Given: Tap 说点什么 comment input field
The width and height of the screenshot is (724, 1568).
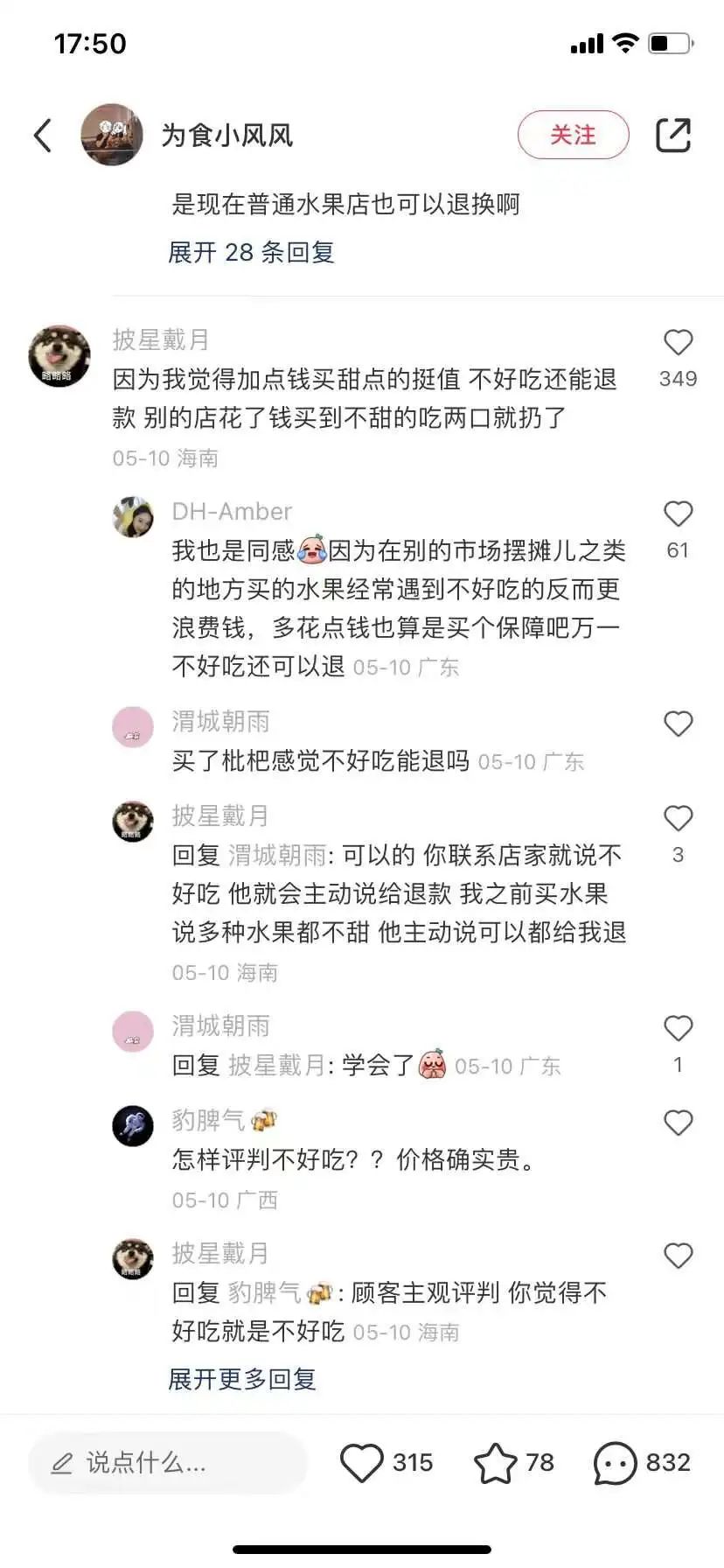Looking at the screenshot, I should 166,1462.
